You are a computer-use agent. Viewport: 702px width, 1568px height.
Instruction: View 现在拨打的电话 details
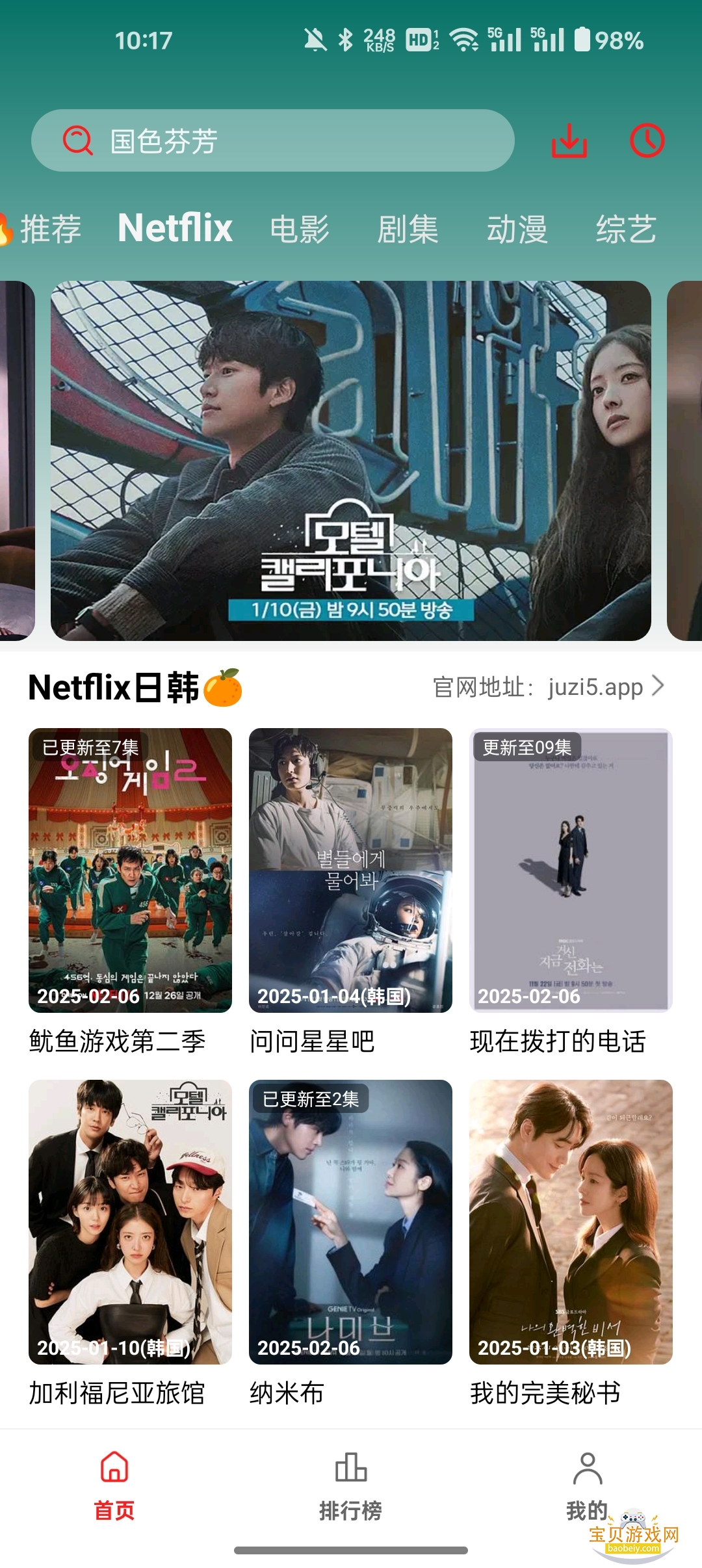pyautogui.click(x=571, y=870)
